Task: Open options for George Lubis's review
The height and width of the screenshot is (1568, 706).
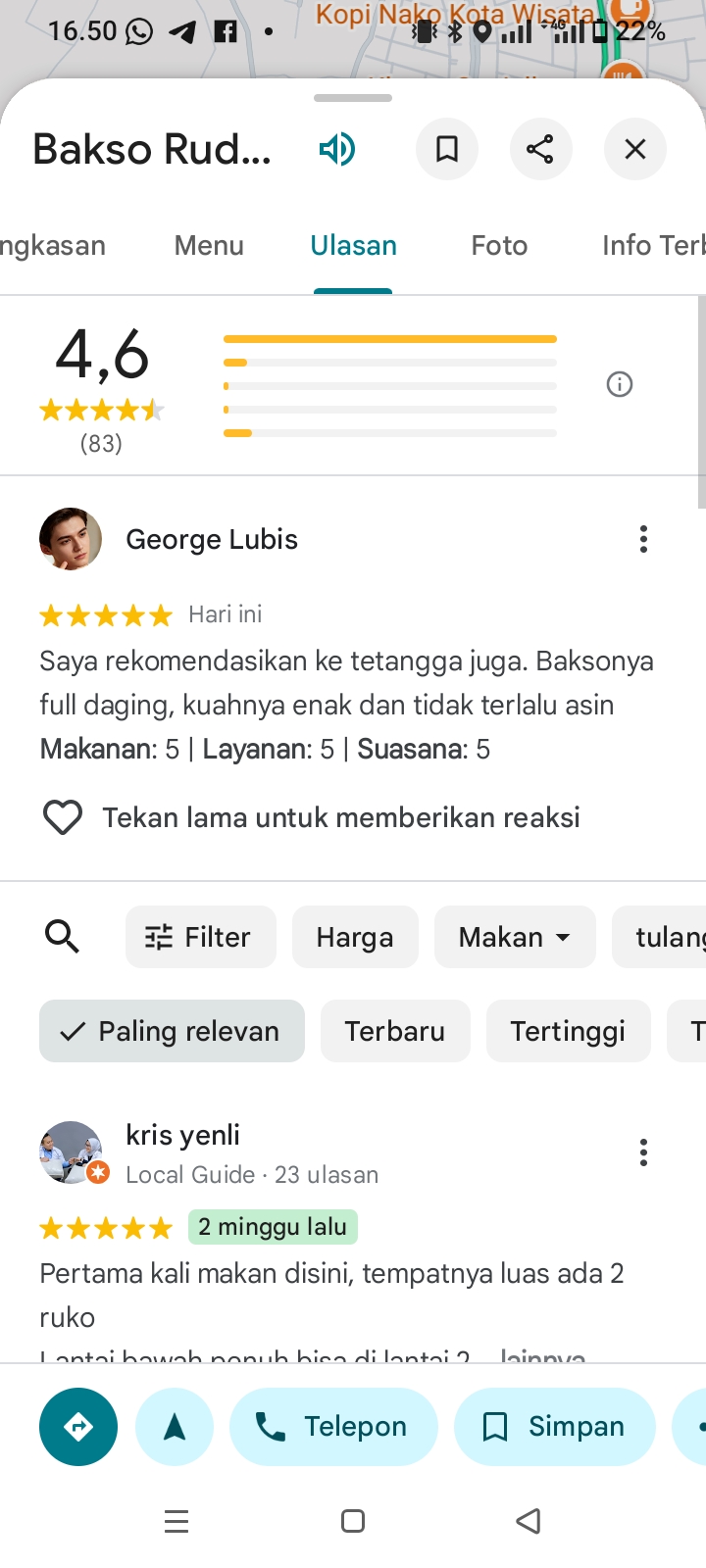Action: coord(643,539)
